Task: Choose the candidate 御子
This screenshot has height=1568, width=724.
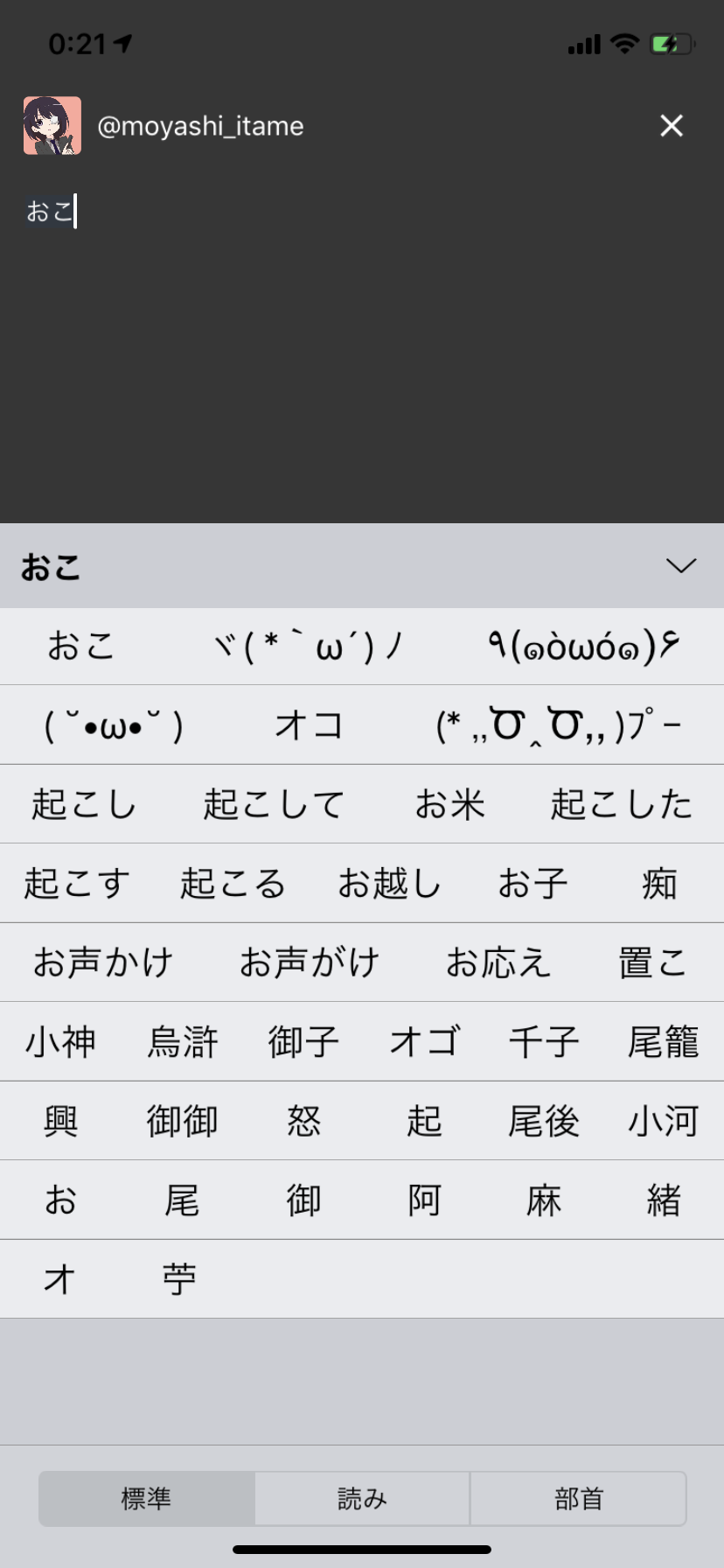Action: (x=303, y=1042)
